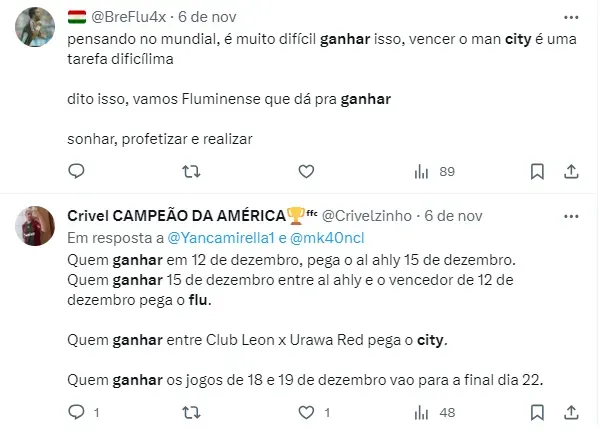Share Crivel's tweet
The height and width of the screenshot is (431, 600).
click(572, 411)
